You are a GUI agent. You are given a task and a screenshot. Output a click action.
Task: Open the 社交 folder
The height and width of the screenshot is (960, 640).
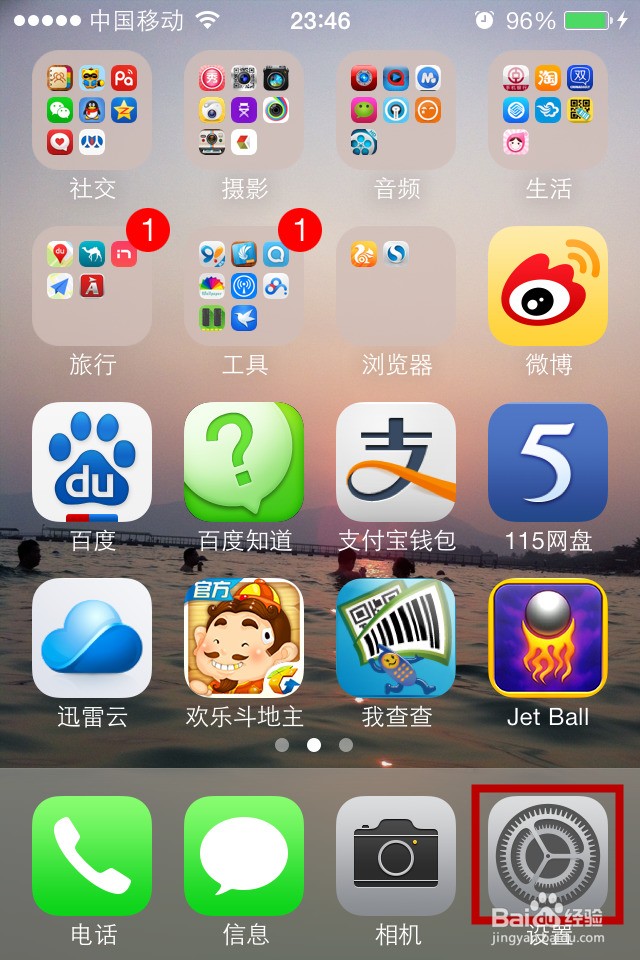(x=92, y=110)
